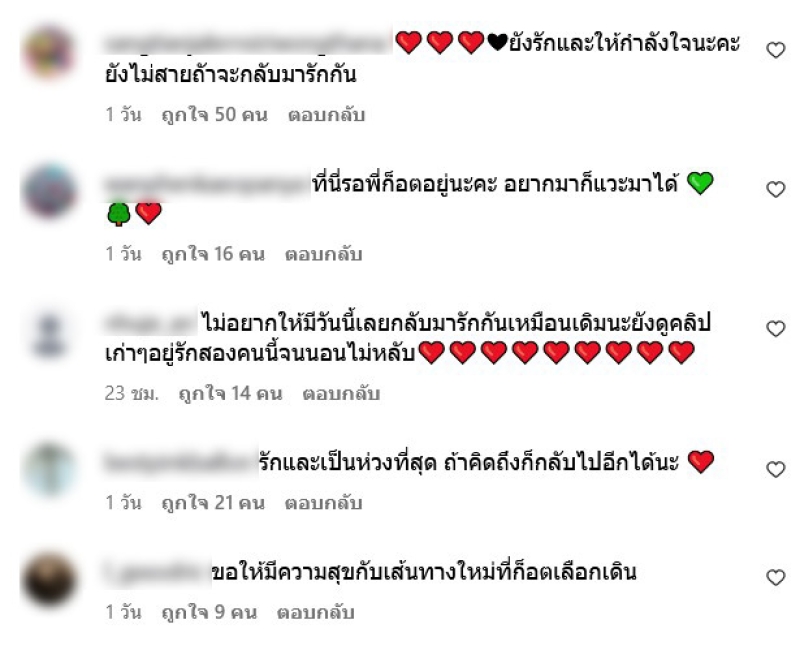Screen dimensions: 800x663
Task: Like the comment starting "ยังรักและให้กำลังใจนะคะ"
Action: click(775, 50)
